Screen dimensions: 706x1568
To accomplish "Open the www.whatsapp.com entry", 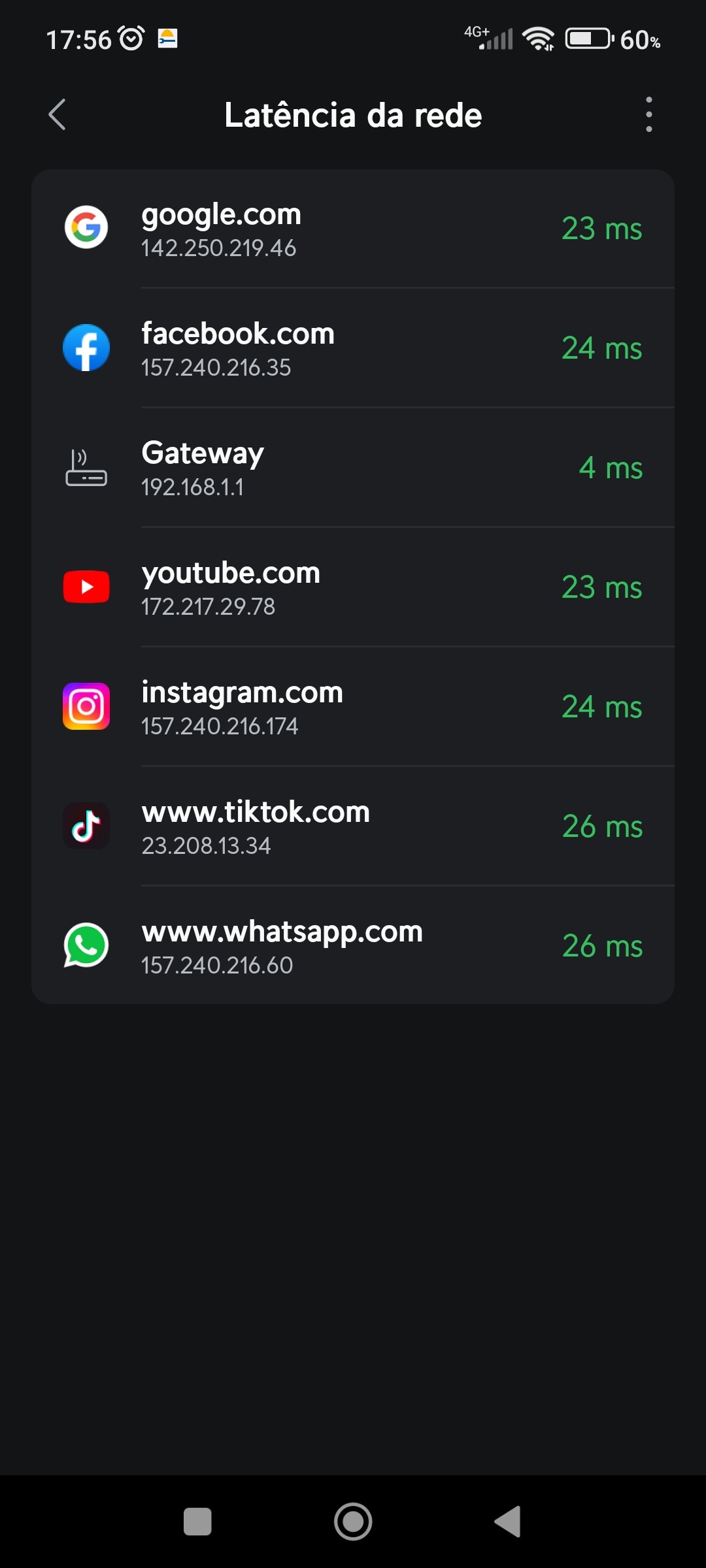I will pyautogui.click(x=353, y=946).
